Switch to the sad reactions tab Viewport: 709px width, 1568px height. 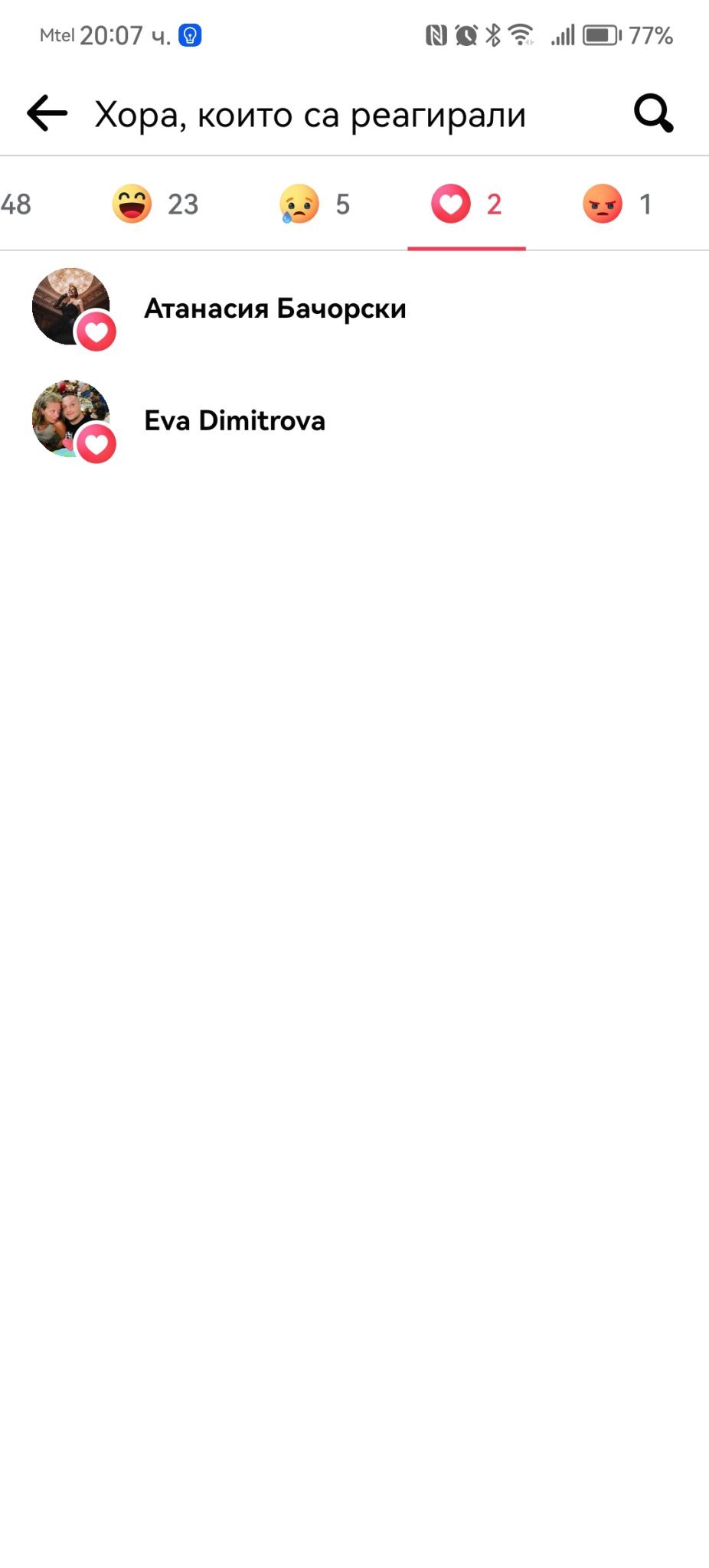tap(315, 204)
